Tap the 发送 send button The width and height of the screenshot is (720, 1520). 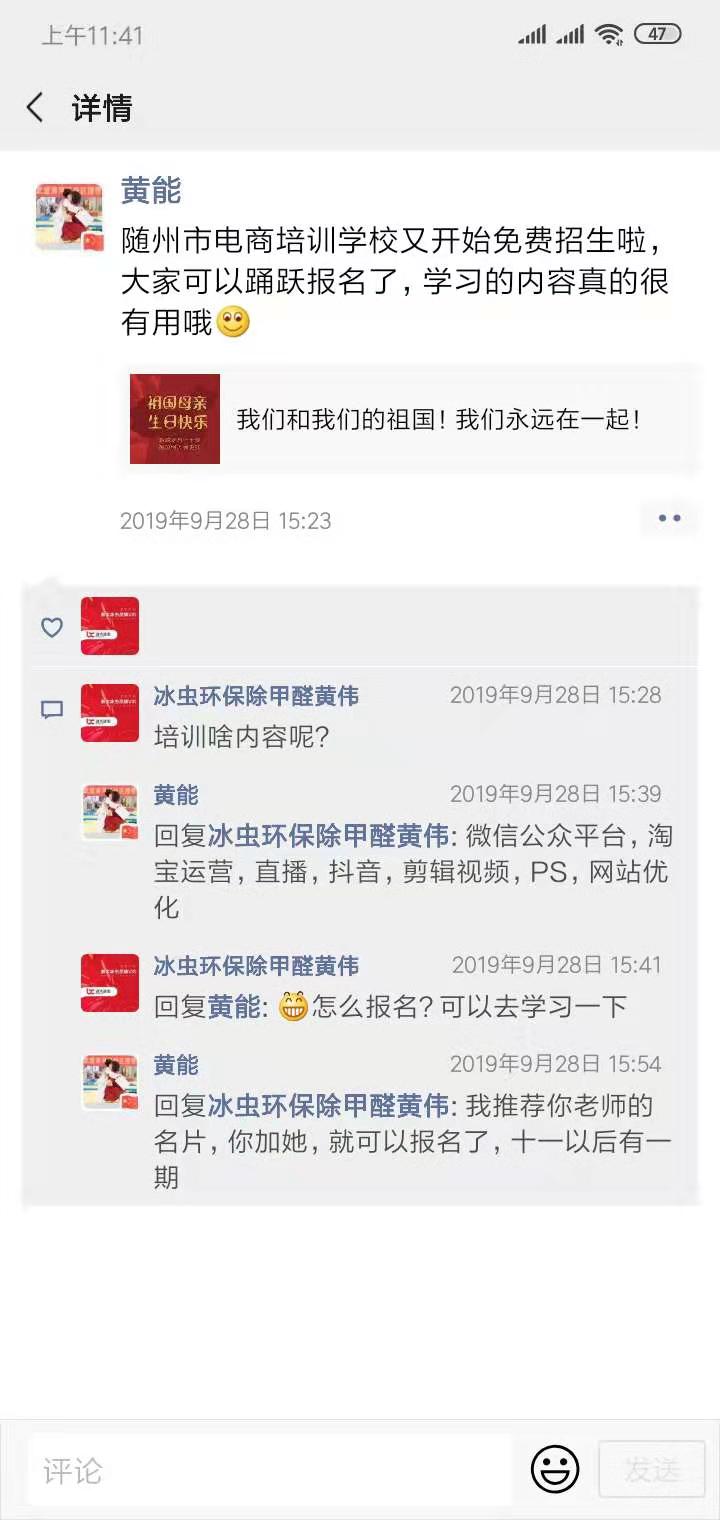click(652, 1470)
